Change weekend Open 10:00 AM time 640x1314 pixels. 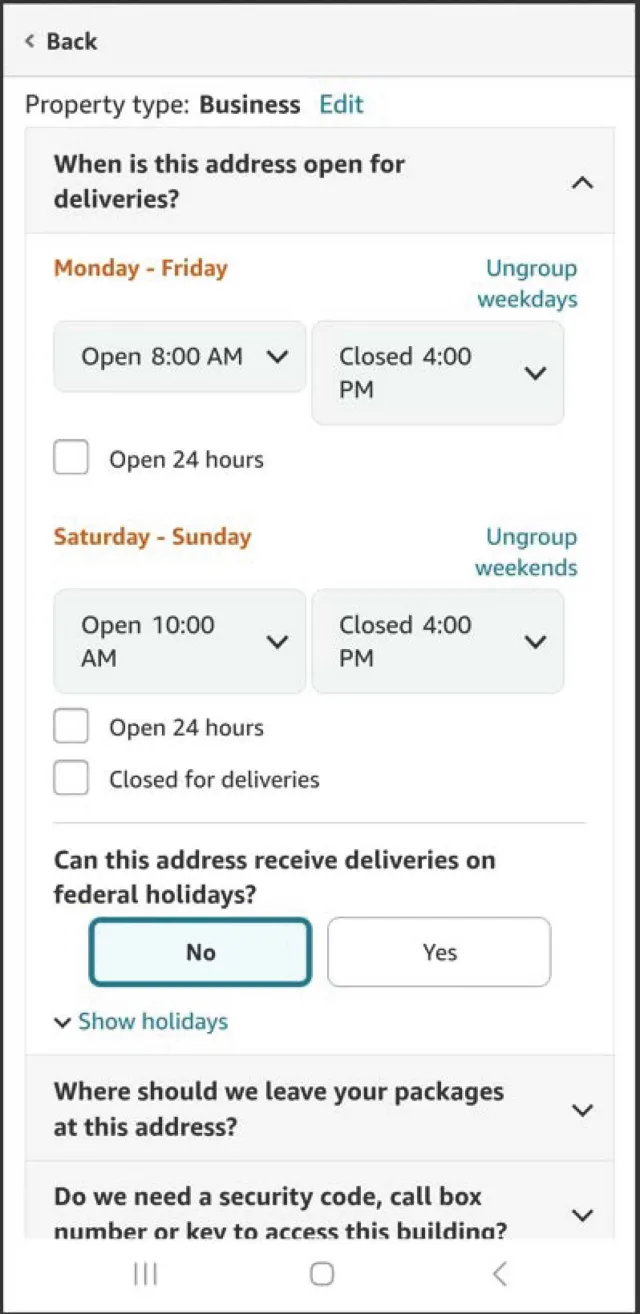(180, 641)
